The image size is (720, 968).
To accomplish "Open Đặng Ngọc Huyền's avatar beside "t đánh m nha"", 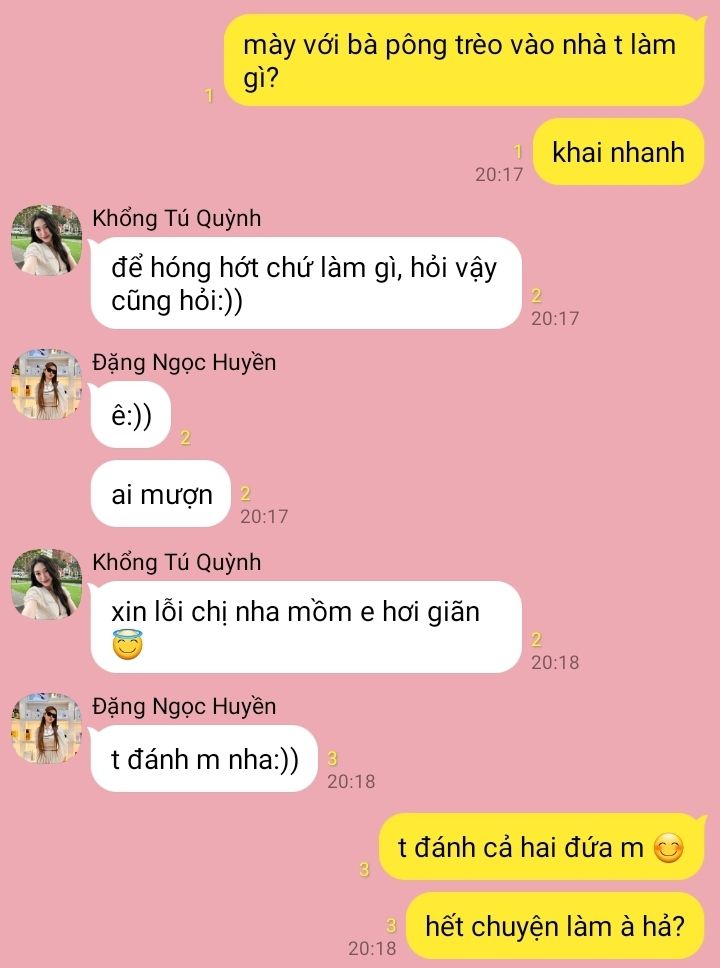I will (x=46, y=728).
